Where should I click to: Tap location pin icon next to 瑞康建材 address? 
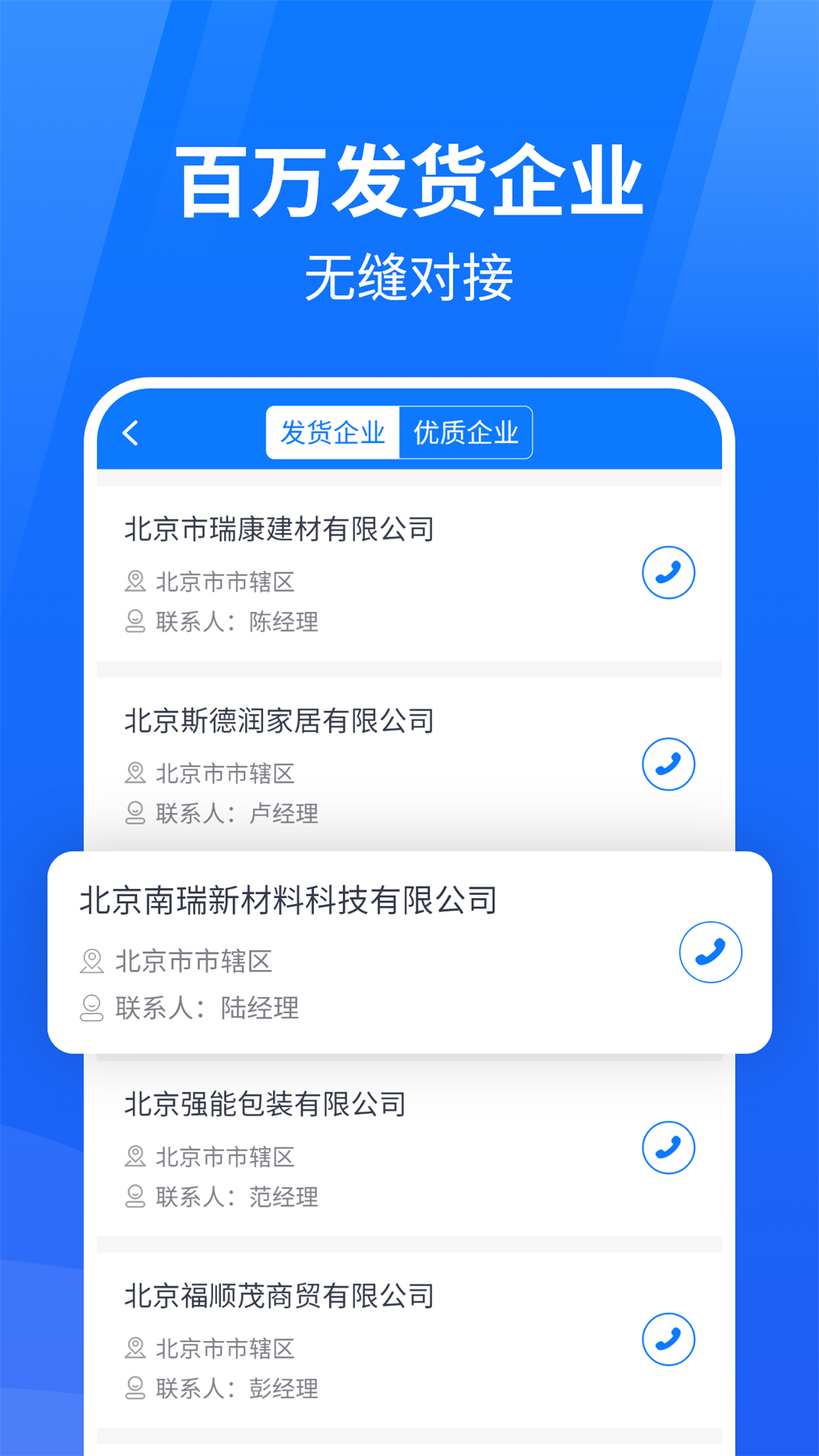[x=135, y=582]
